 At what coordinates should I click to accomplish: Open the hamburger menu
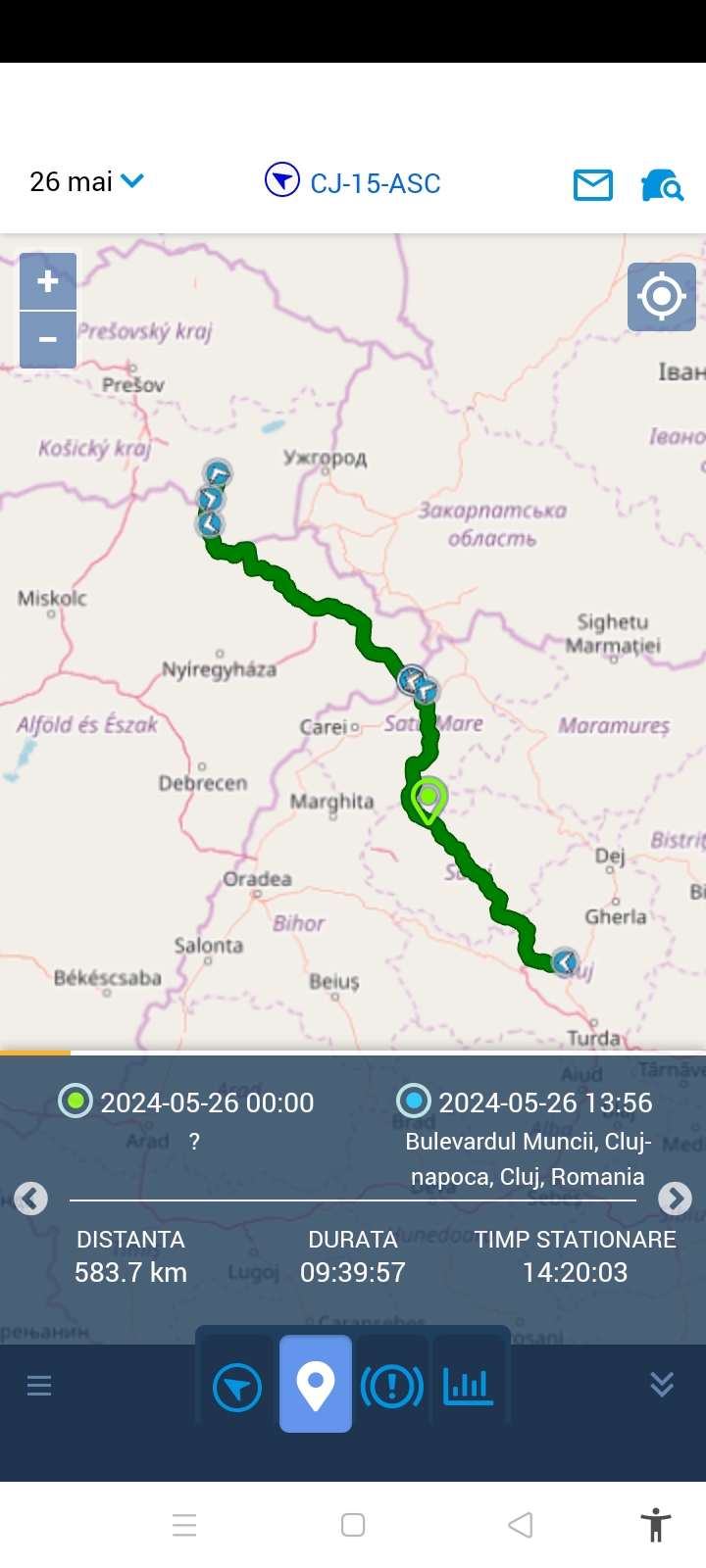click(39, 1385)
